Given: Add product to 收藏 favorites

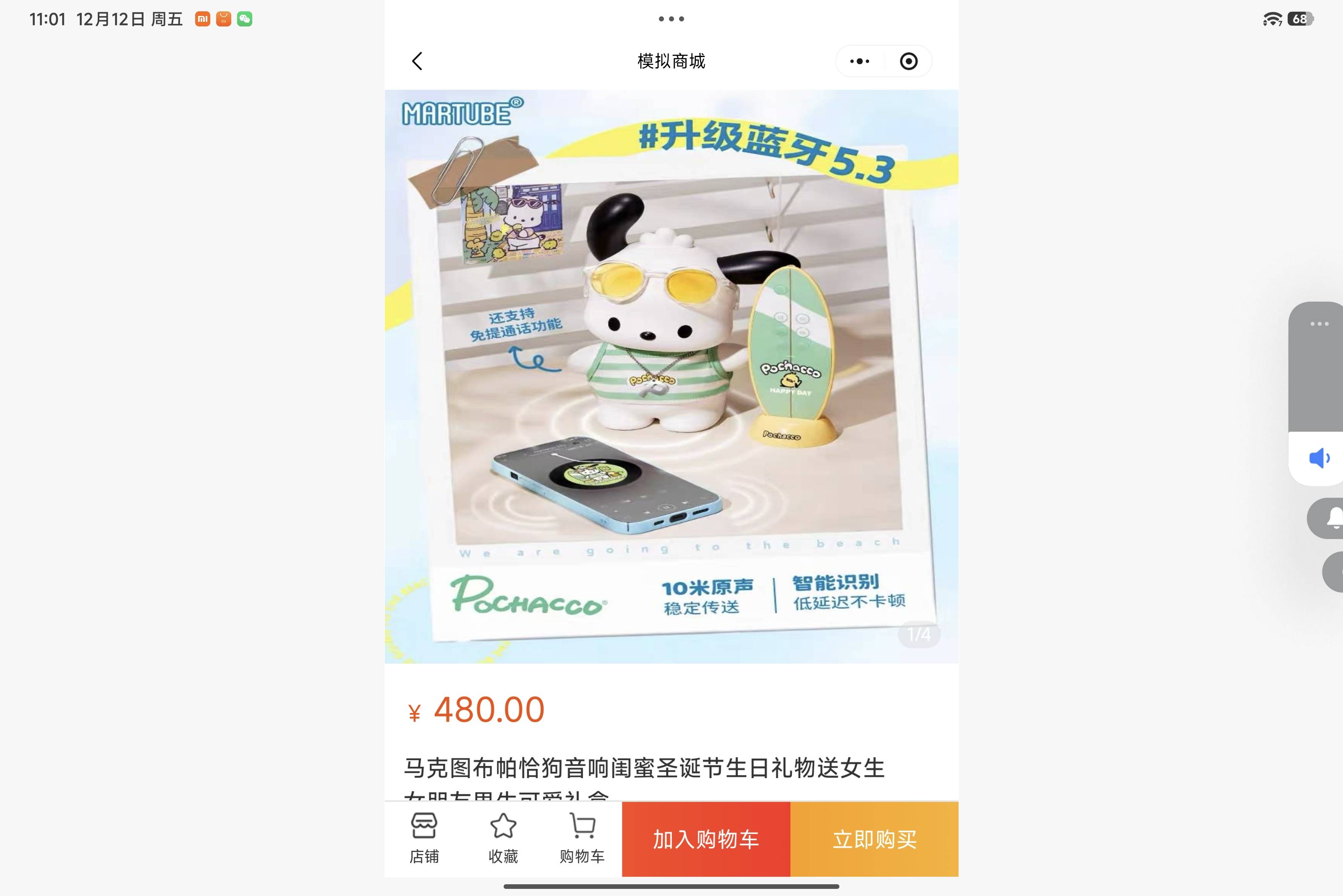Looking at the screenshot, I should pyautogui.click(x=503, y=838).
